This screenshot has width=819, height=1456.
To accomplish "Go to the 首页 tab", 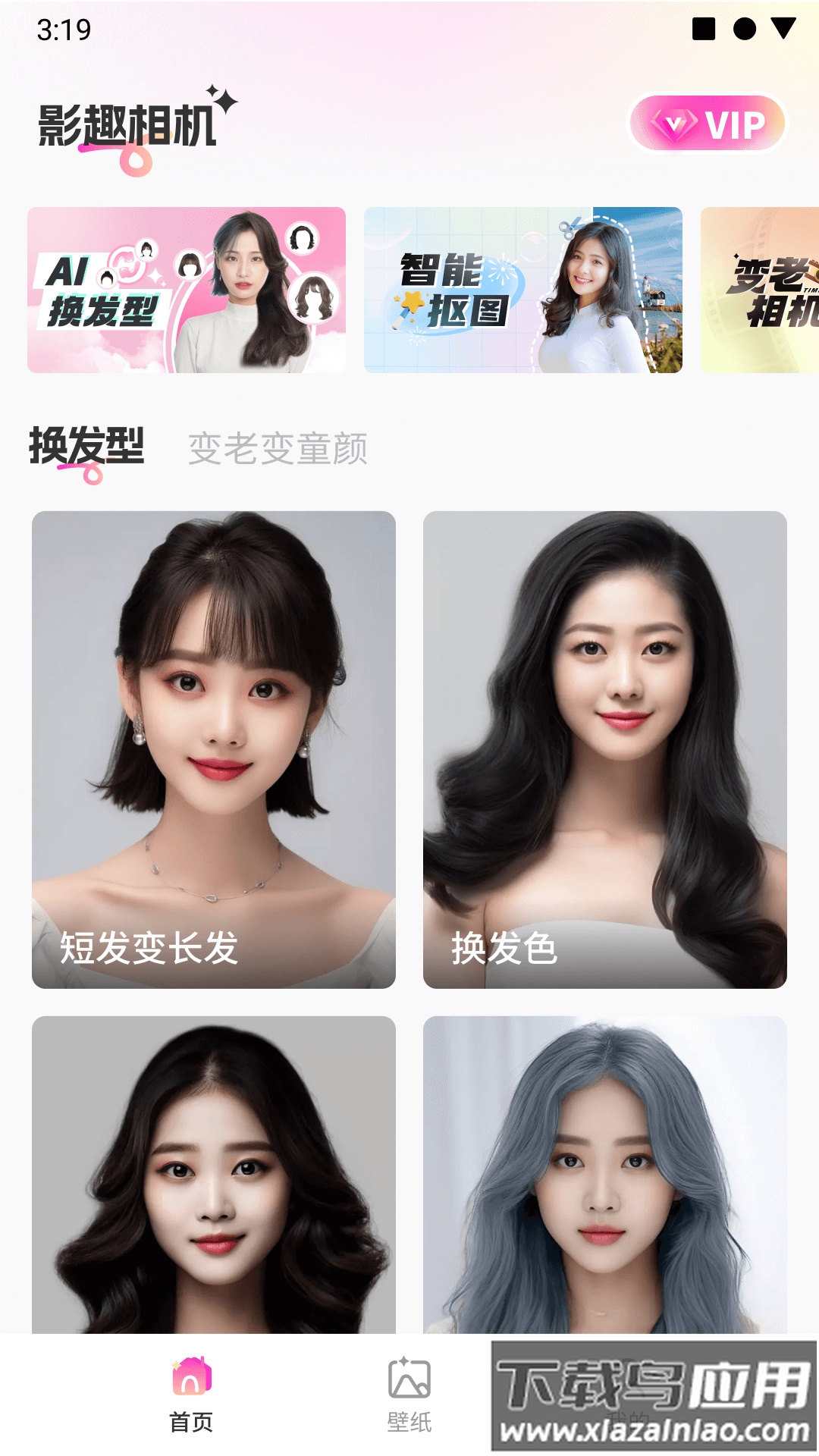I will coord(191,1395).
